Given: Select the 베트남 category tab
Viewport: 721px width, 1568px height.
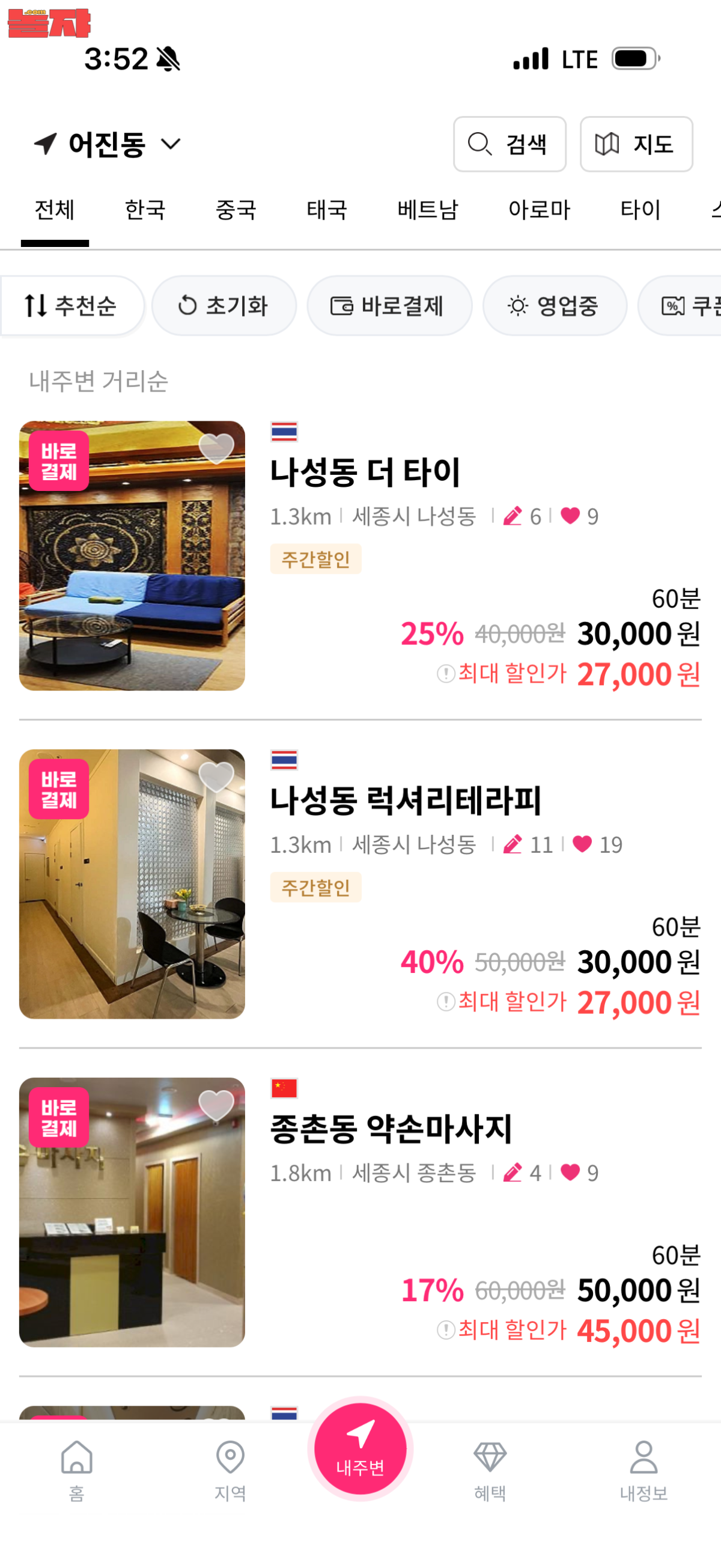Looking at the screenshot, I should point(428,210).
